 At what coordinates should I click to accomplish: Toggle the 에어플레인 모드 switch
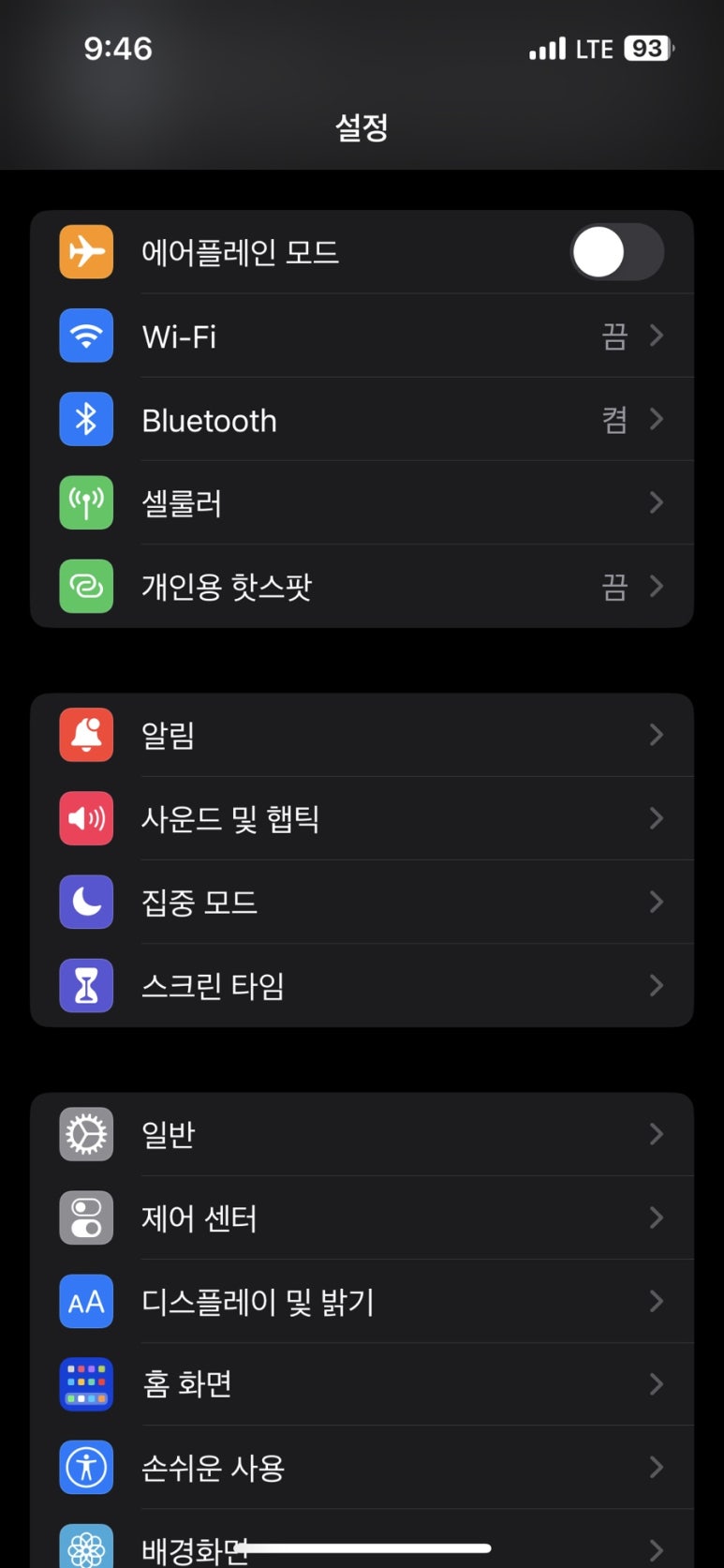(616, 252)
